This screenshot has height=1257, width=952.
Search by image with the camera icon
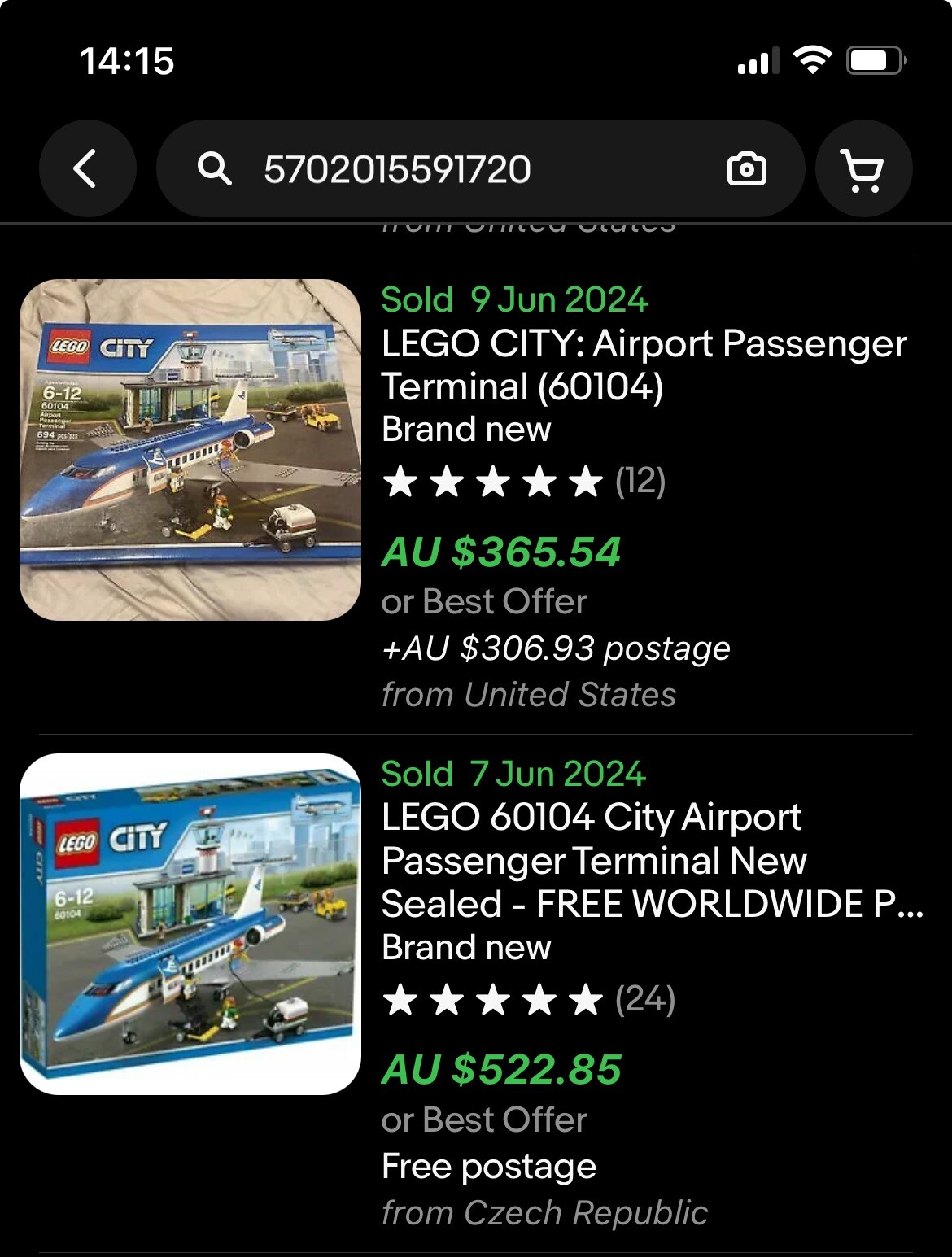pyautogui.click(x=746, y=169)
